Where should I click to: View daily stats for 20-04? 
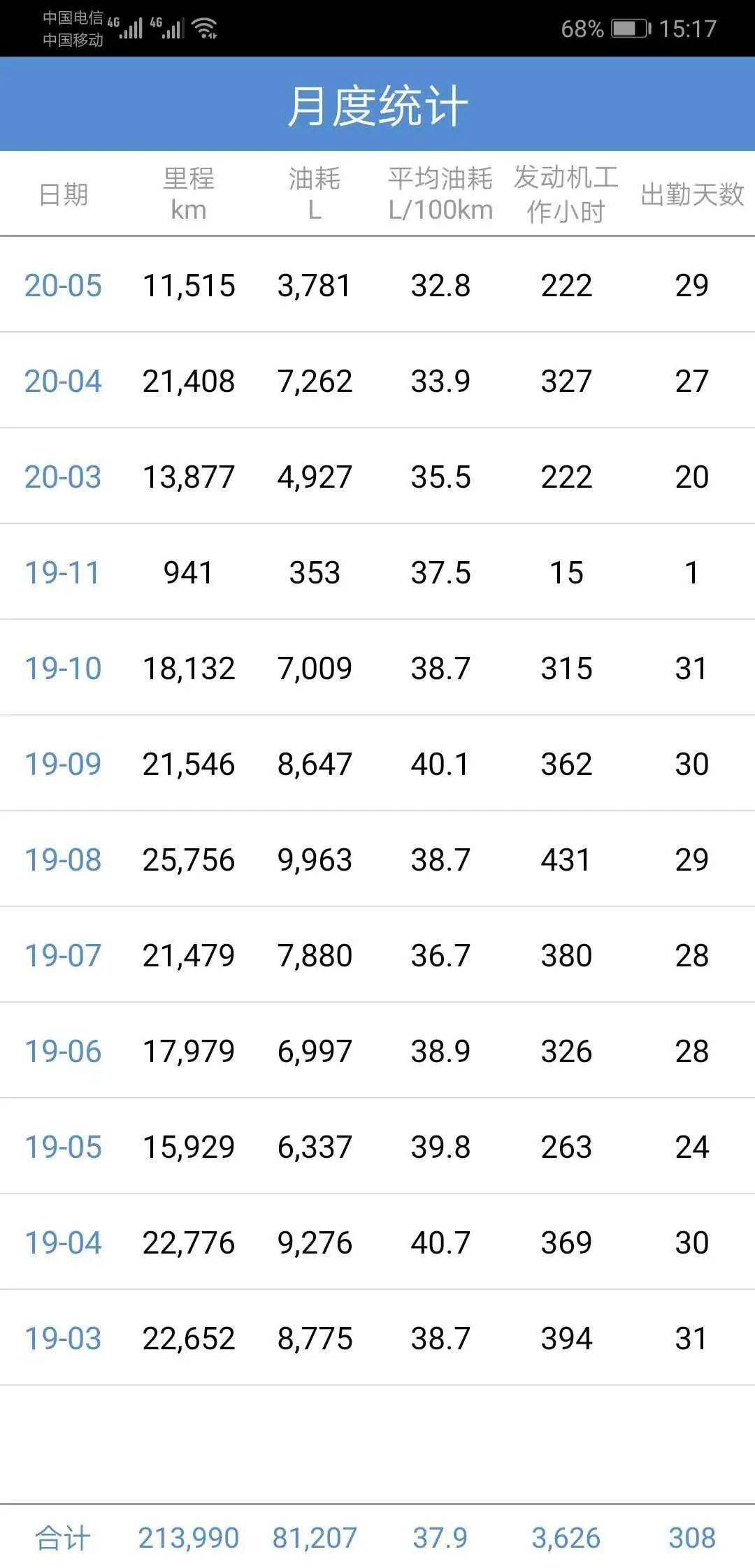[x=63, y=381]
